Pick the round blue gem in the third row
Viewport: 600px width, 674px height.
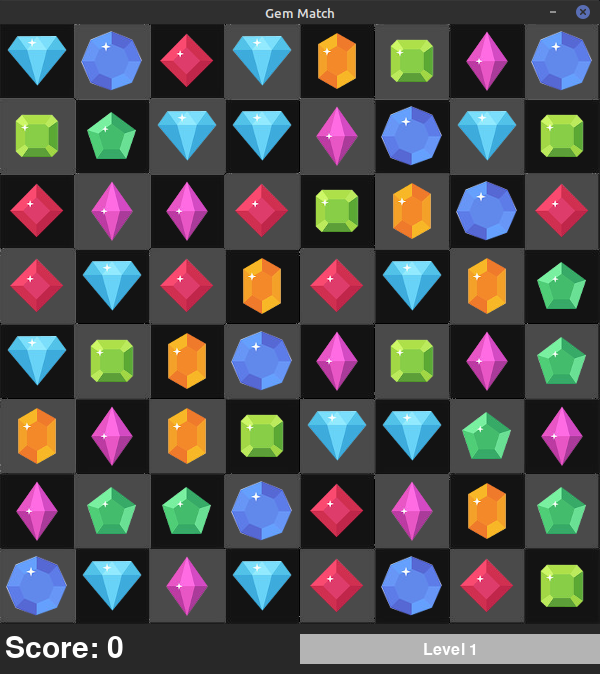click(x=487, y=211)
